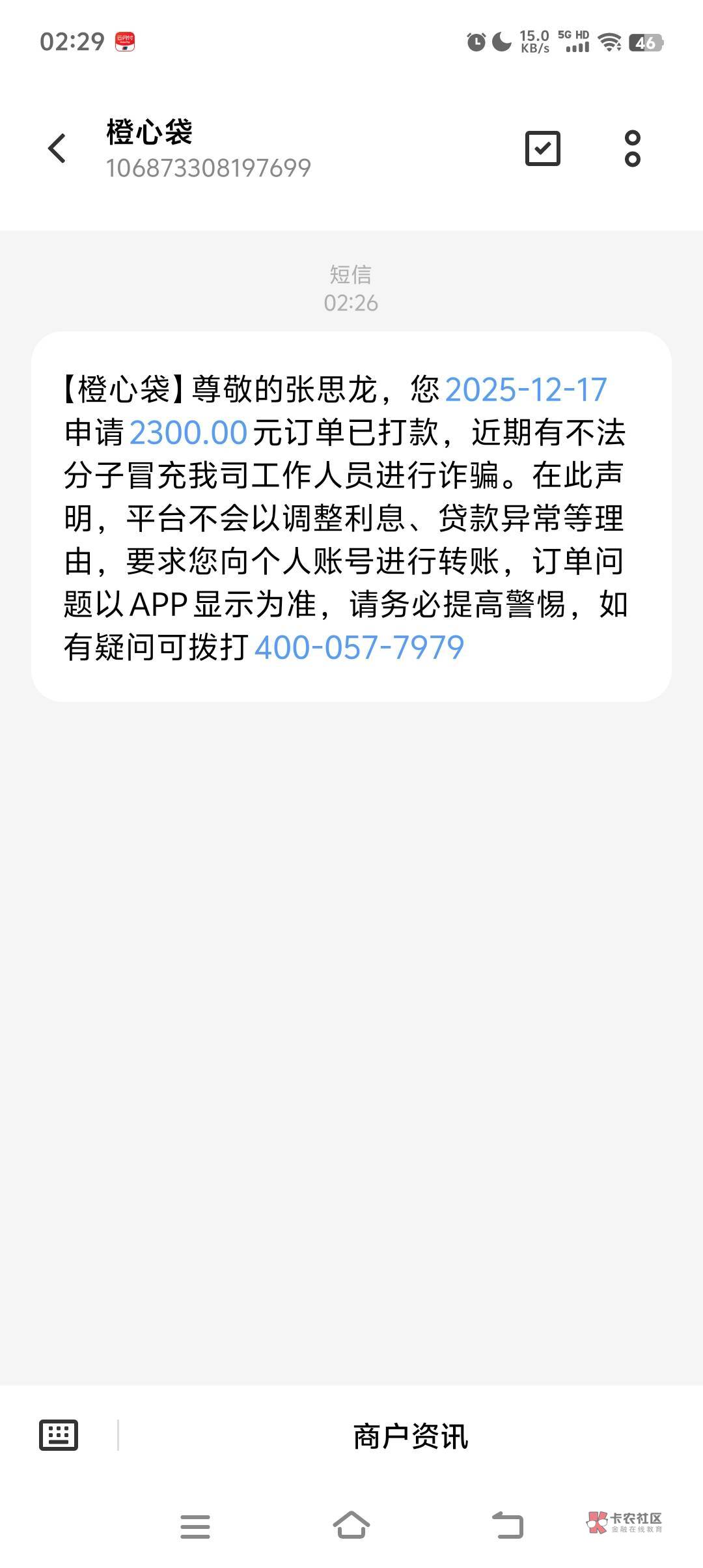This screenshot has height=1568, width=703.
Task: Tap the checkbox select icon in header
Action: pos(542,148)
